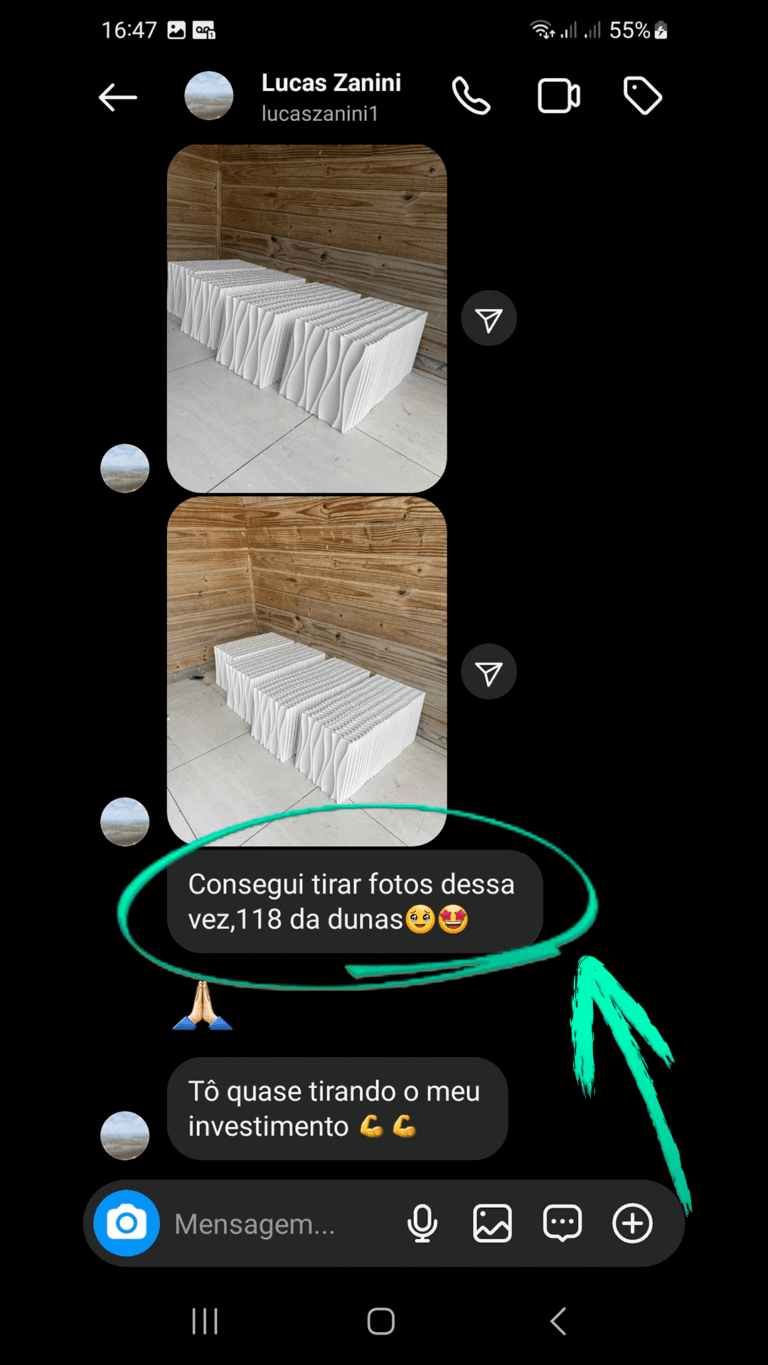This screenshot has height=1365, width=768.
Task: Tap the plus icon for more options
Action: (632, 1223)
